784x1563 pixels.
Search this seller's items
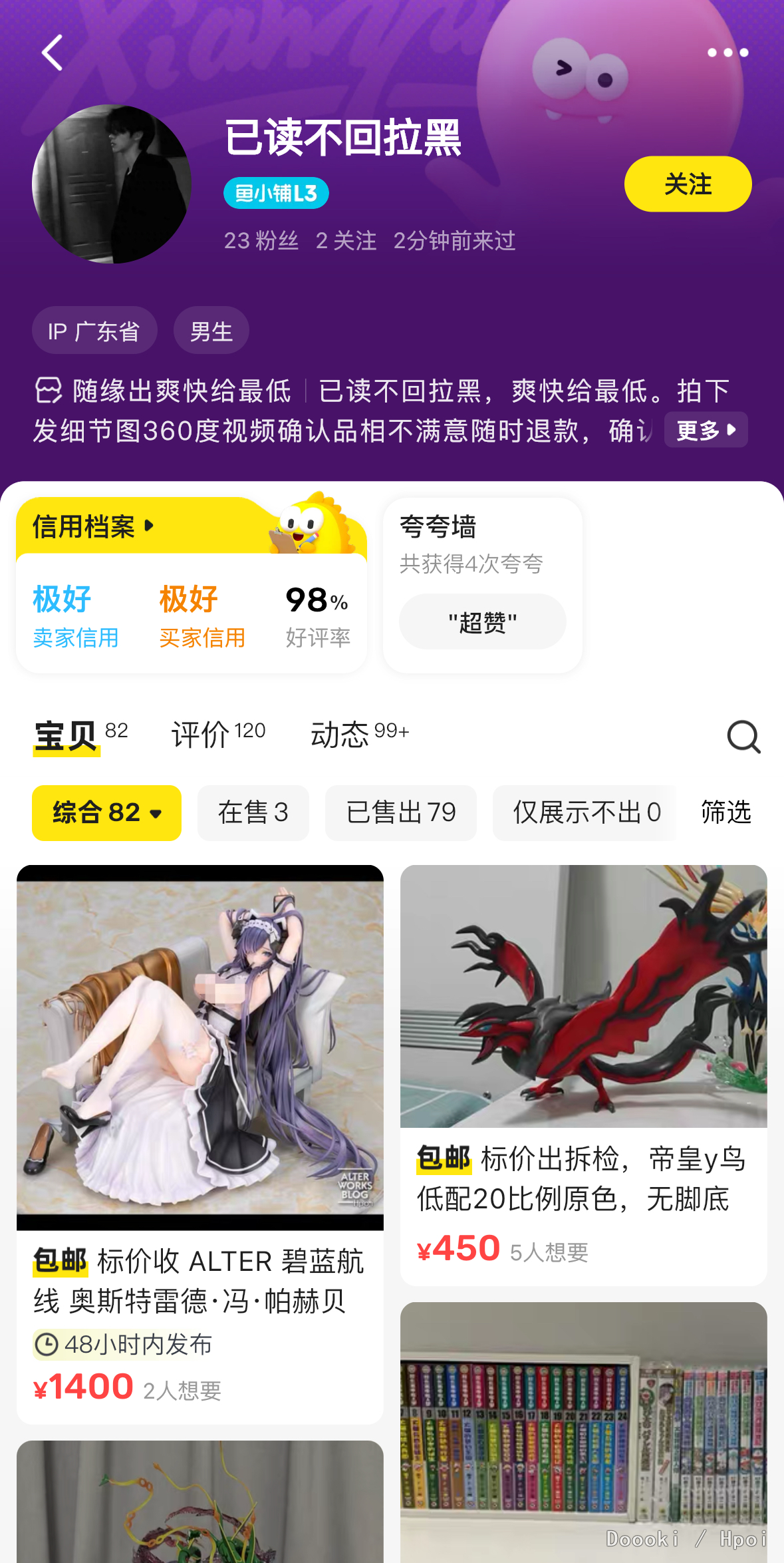(743, 737)
